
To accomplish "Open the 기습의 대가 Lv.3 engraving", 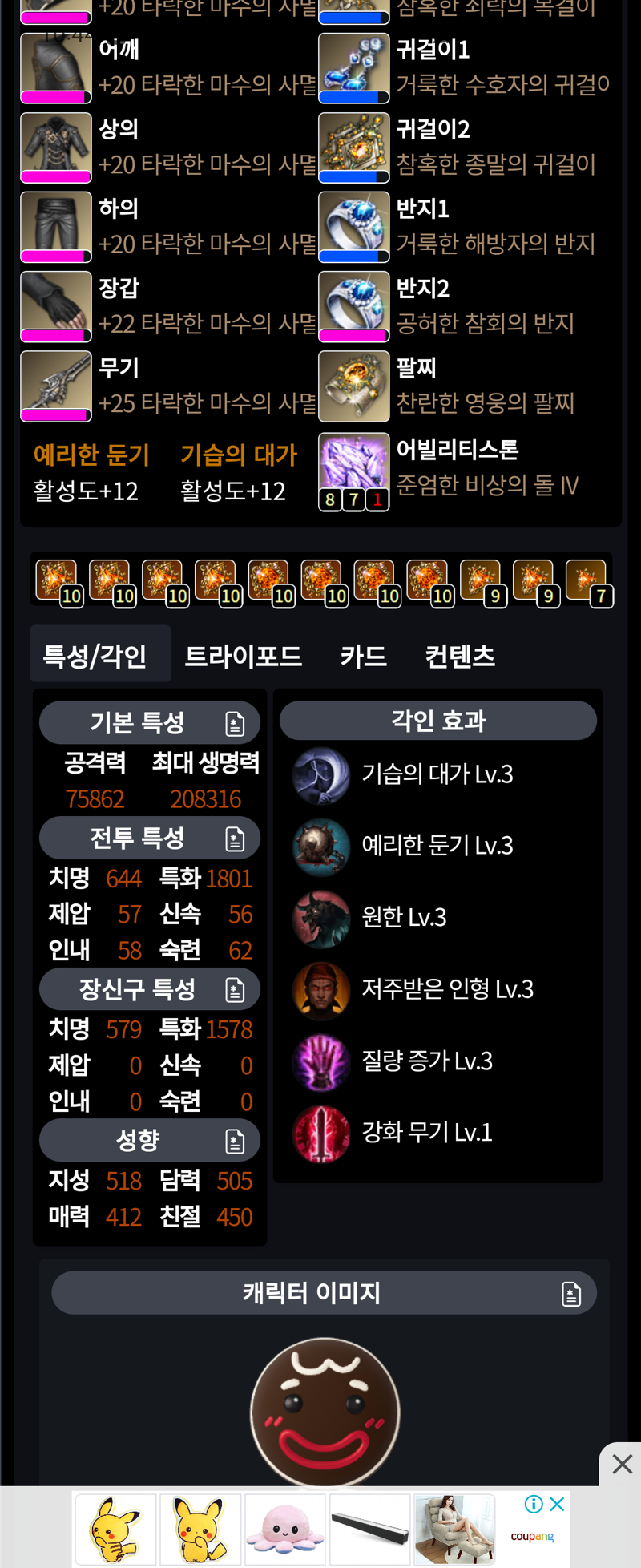I will [437, 774].
